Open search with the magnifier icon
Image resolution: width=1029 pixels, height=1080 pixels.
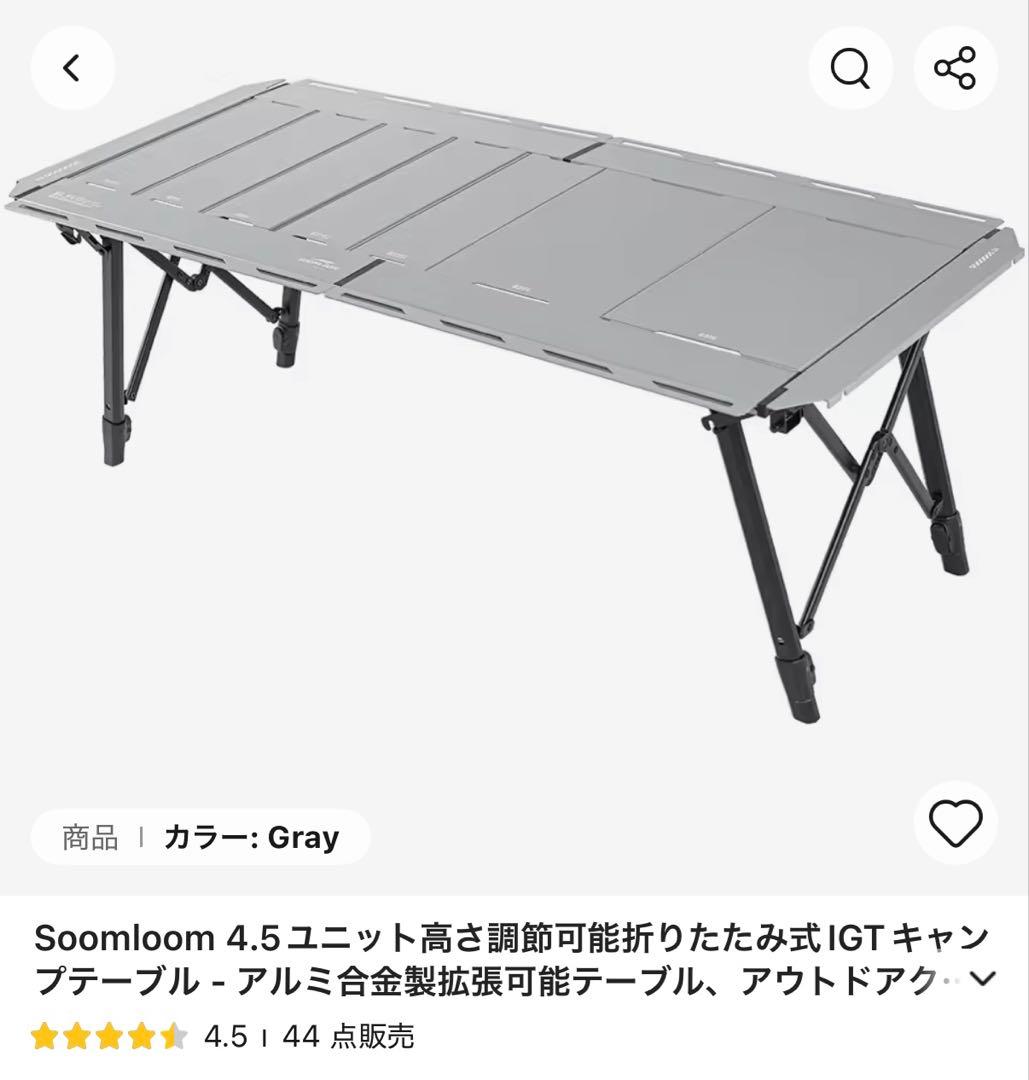849,66
